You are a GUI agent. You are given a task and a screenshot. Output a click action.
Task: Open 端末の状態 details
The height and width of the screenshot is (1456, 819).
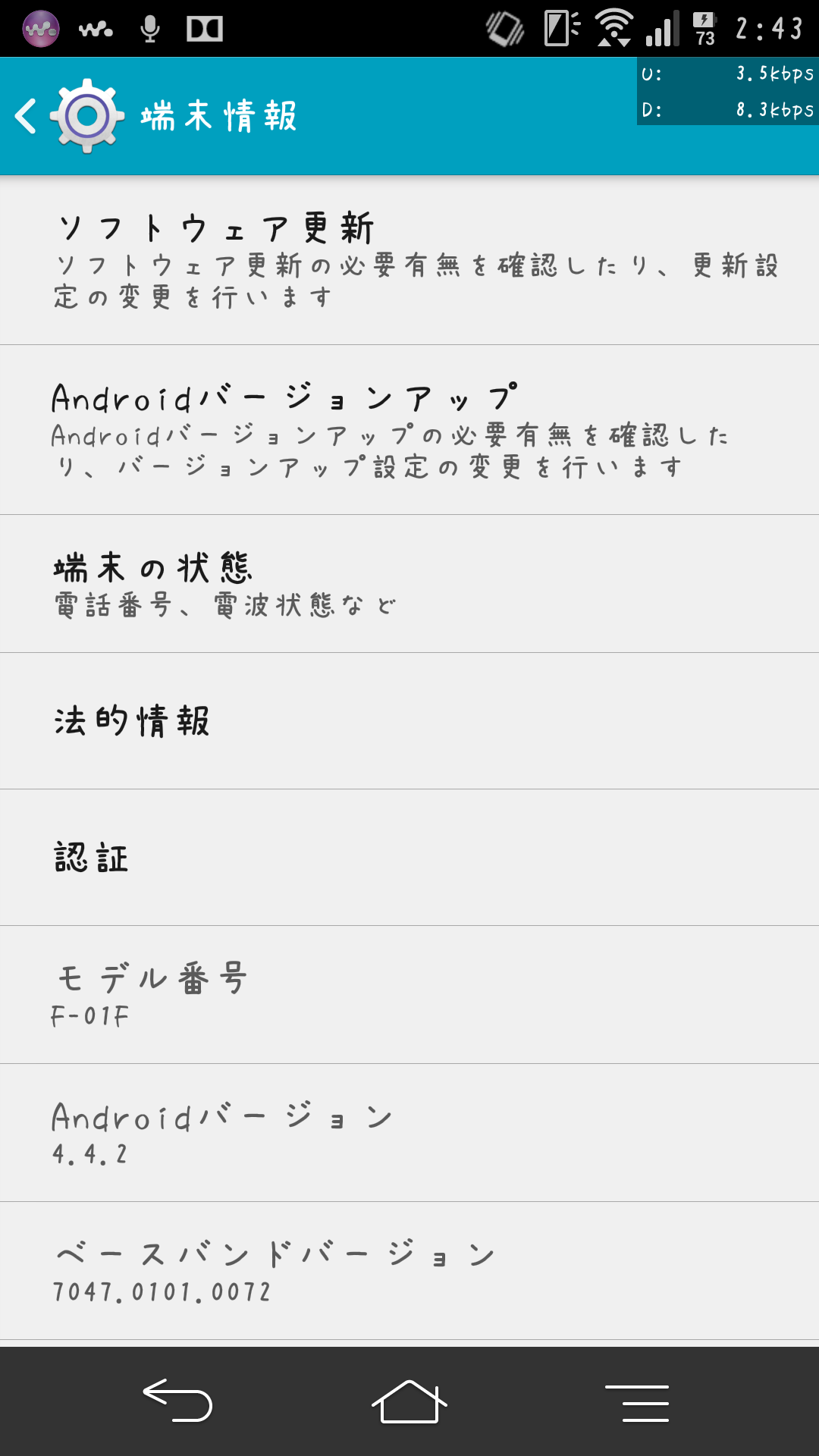[x=409, y=584]
